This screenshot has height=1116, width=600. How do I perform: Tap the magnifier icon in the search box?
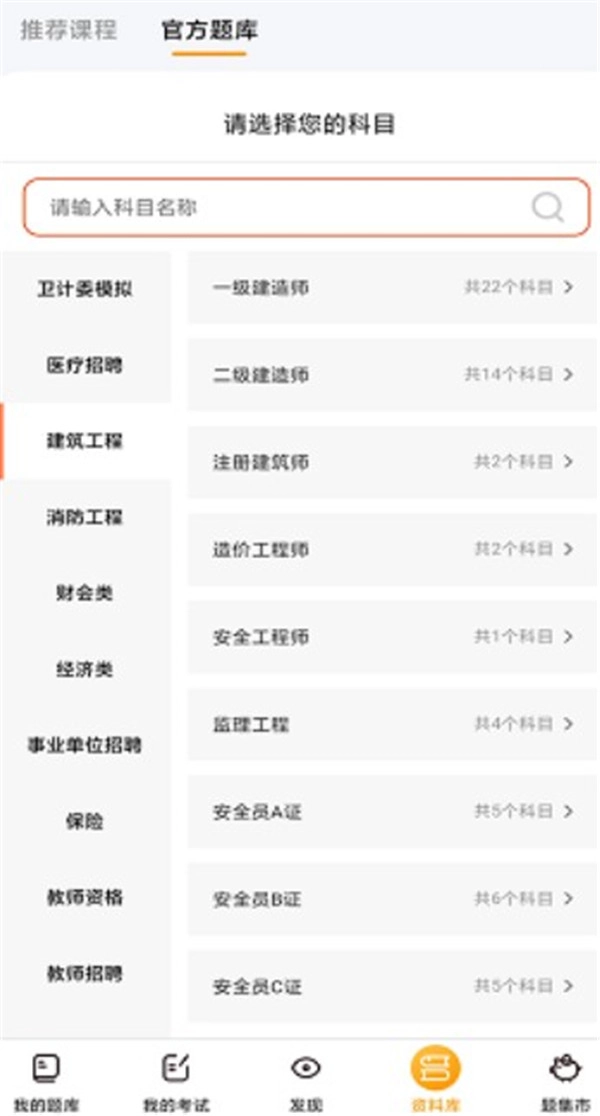[547, 207]
